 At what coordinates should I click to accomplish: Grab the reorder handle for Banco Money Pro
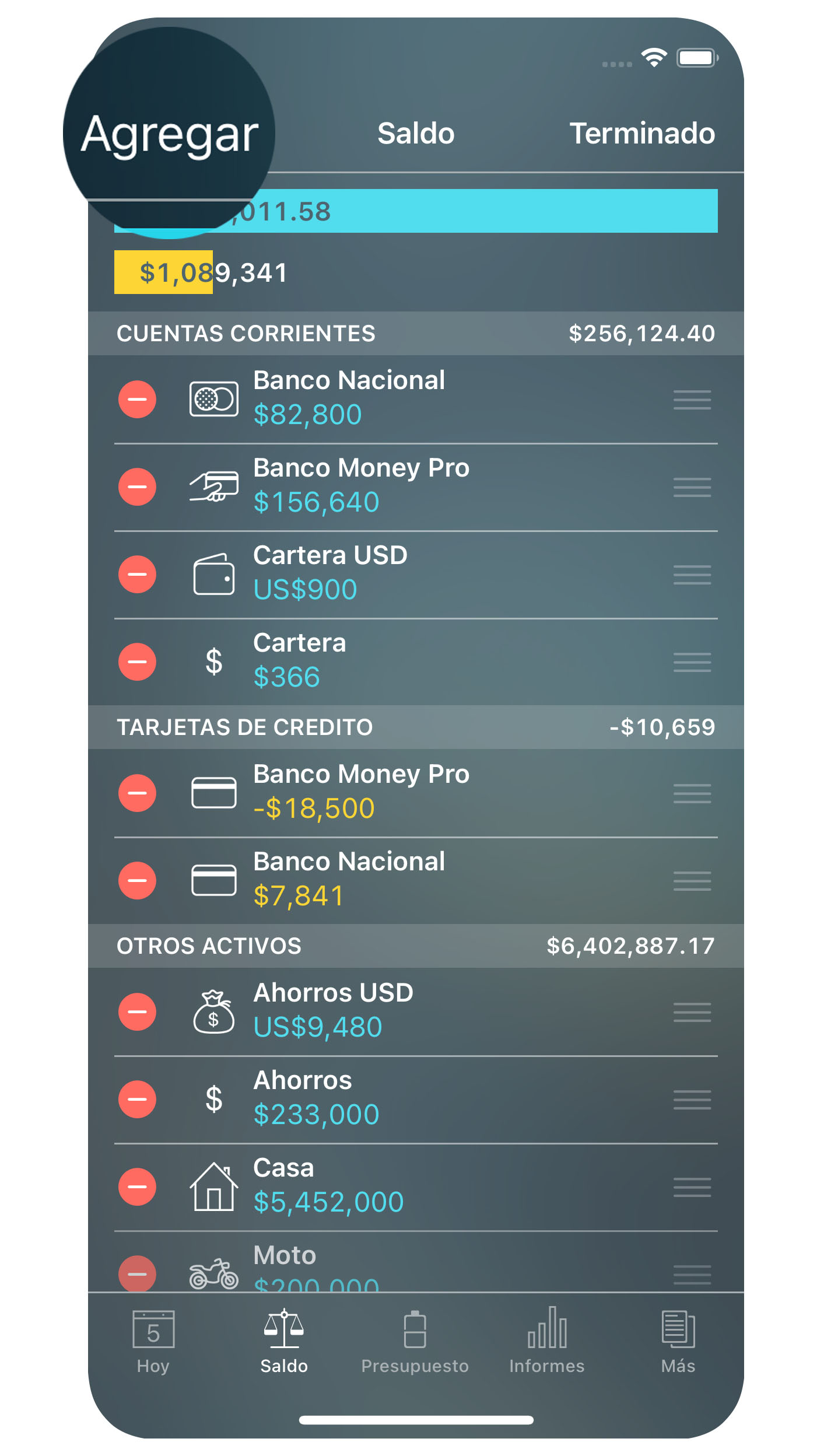click(x=692, y=487)
